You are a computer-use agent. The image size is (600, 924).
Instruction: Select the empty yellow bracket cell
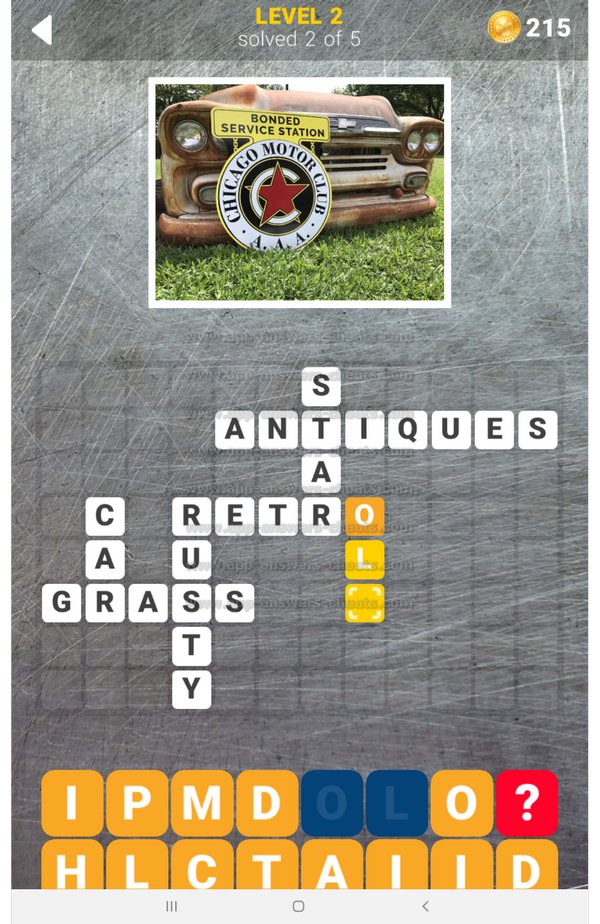tap(364, 603)
